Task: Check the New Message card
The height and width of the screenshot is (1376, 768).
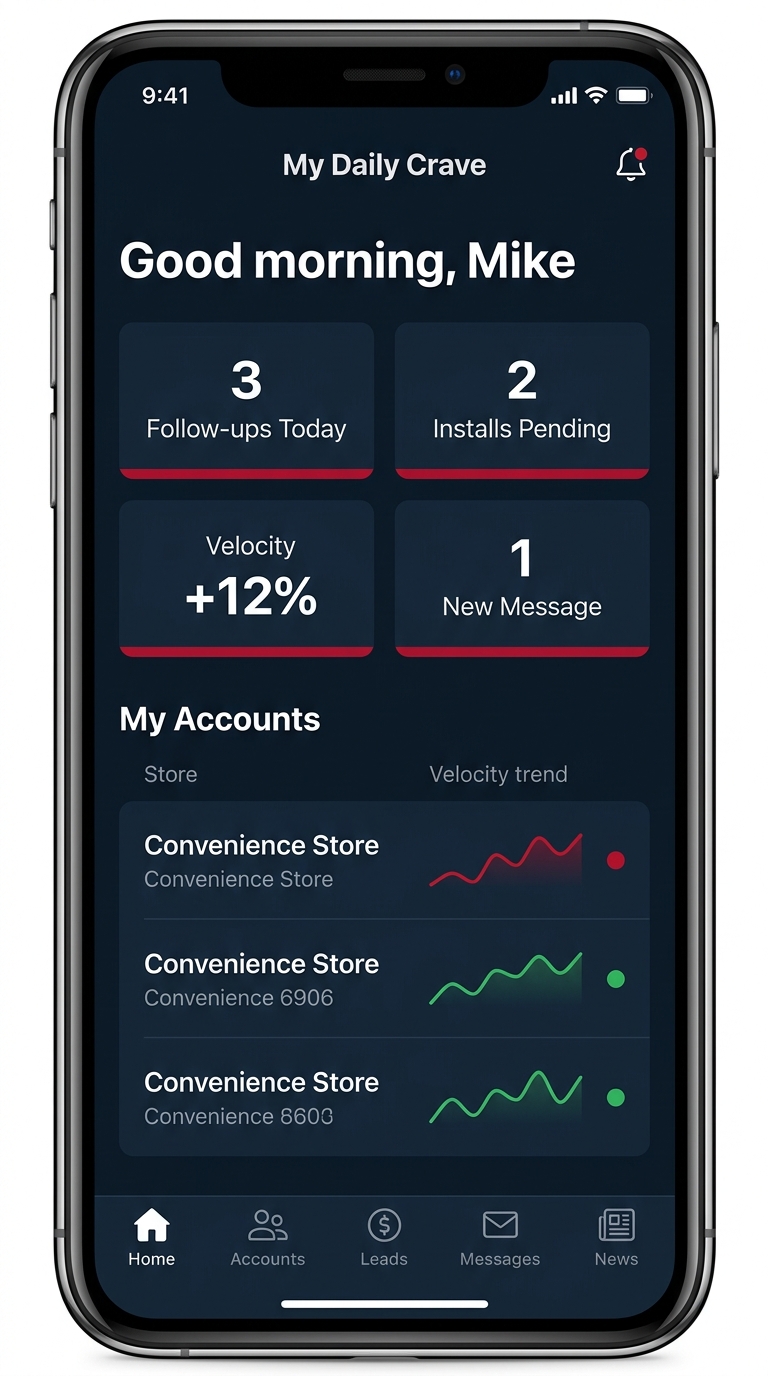Action: tap(522, 579)
